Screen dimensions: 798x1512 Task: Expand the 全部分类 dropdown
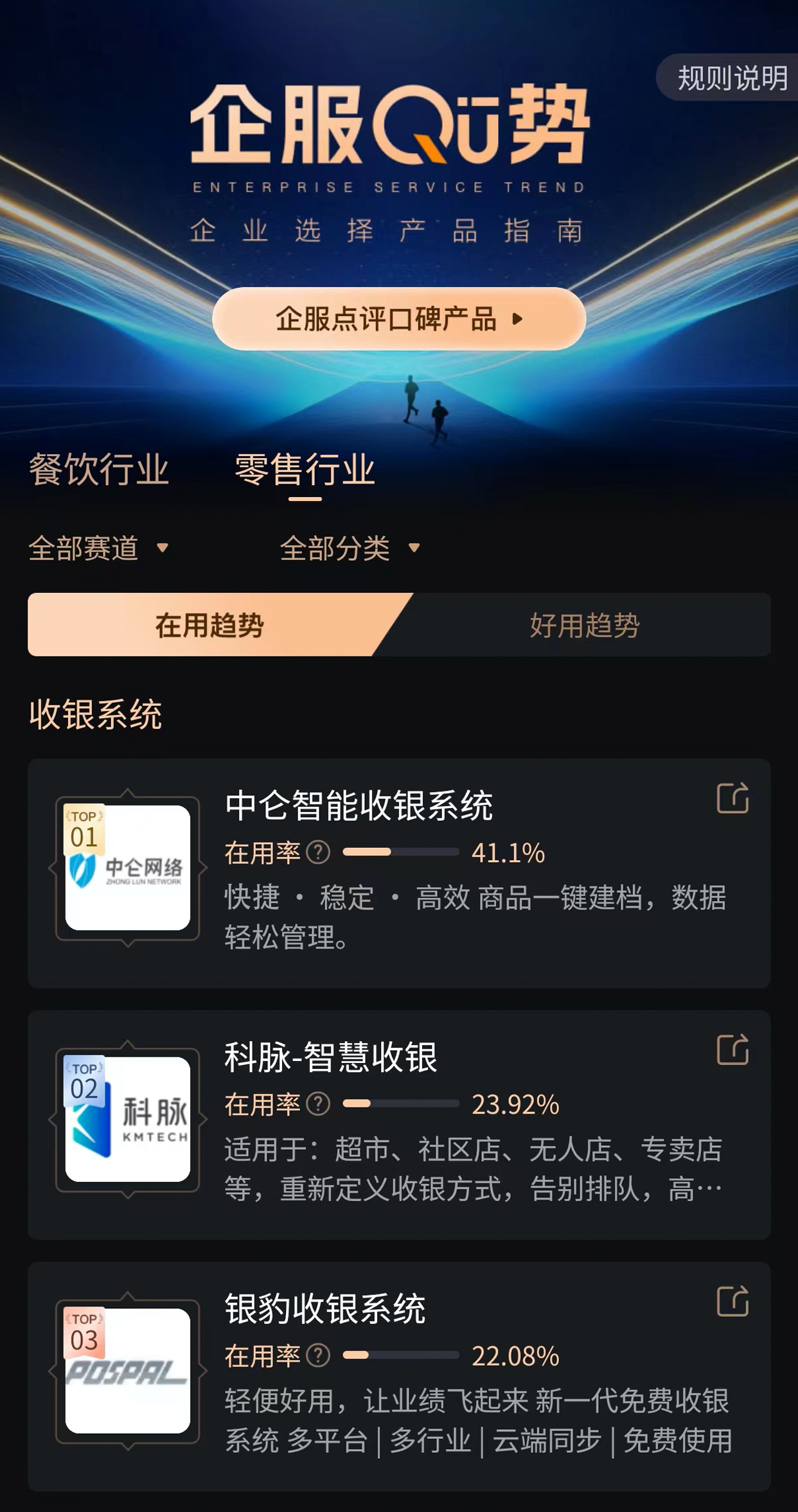(x=350, y=548)
